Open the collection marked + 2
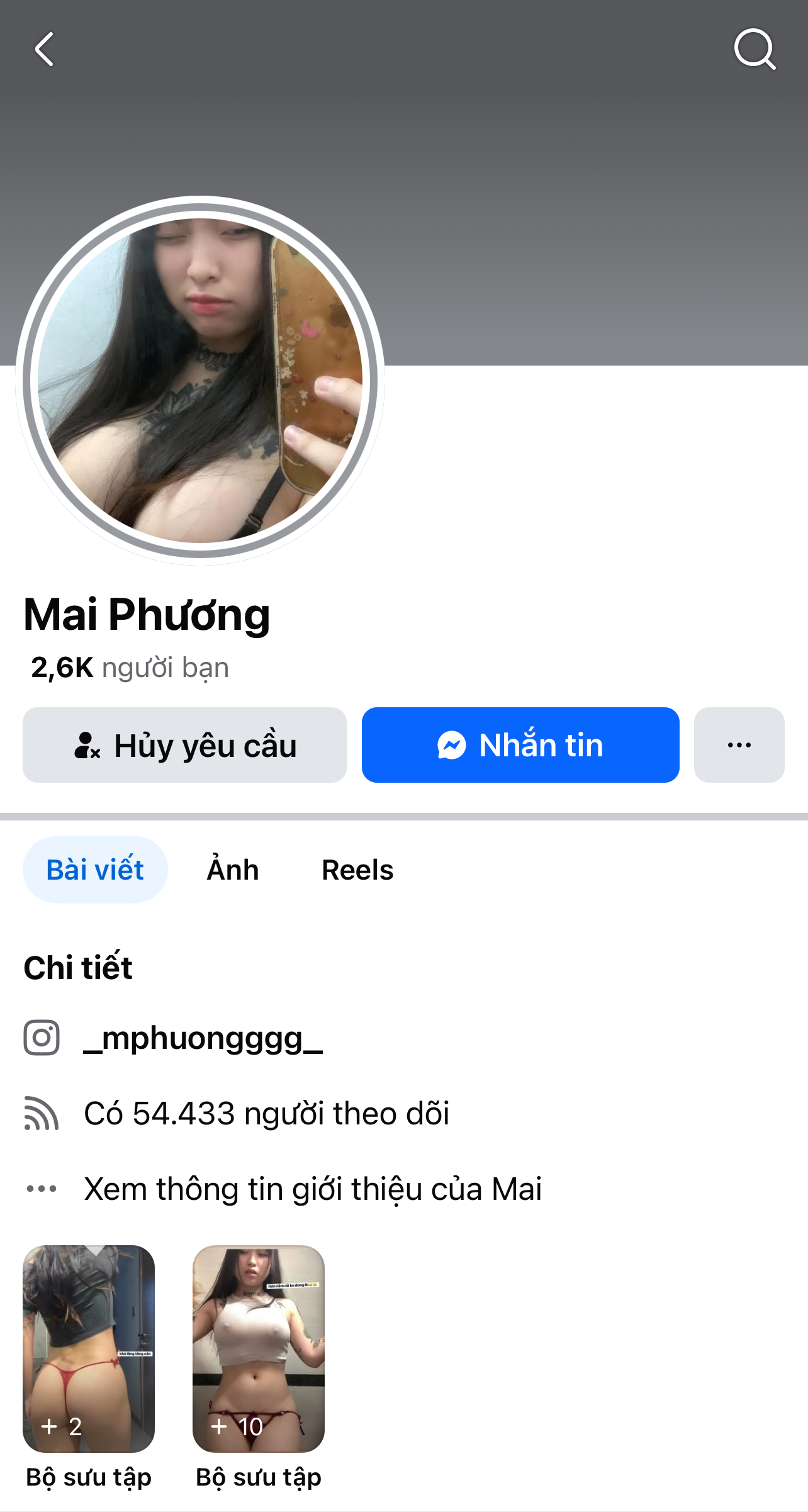The image size is (808, 1512). click(89, 1348)
